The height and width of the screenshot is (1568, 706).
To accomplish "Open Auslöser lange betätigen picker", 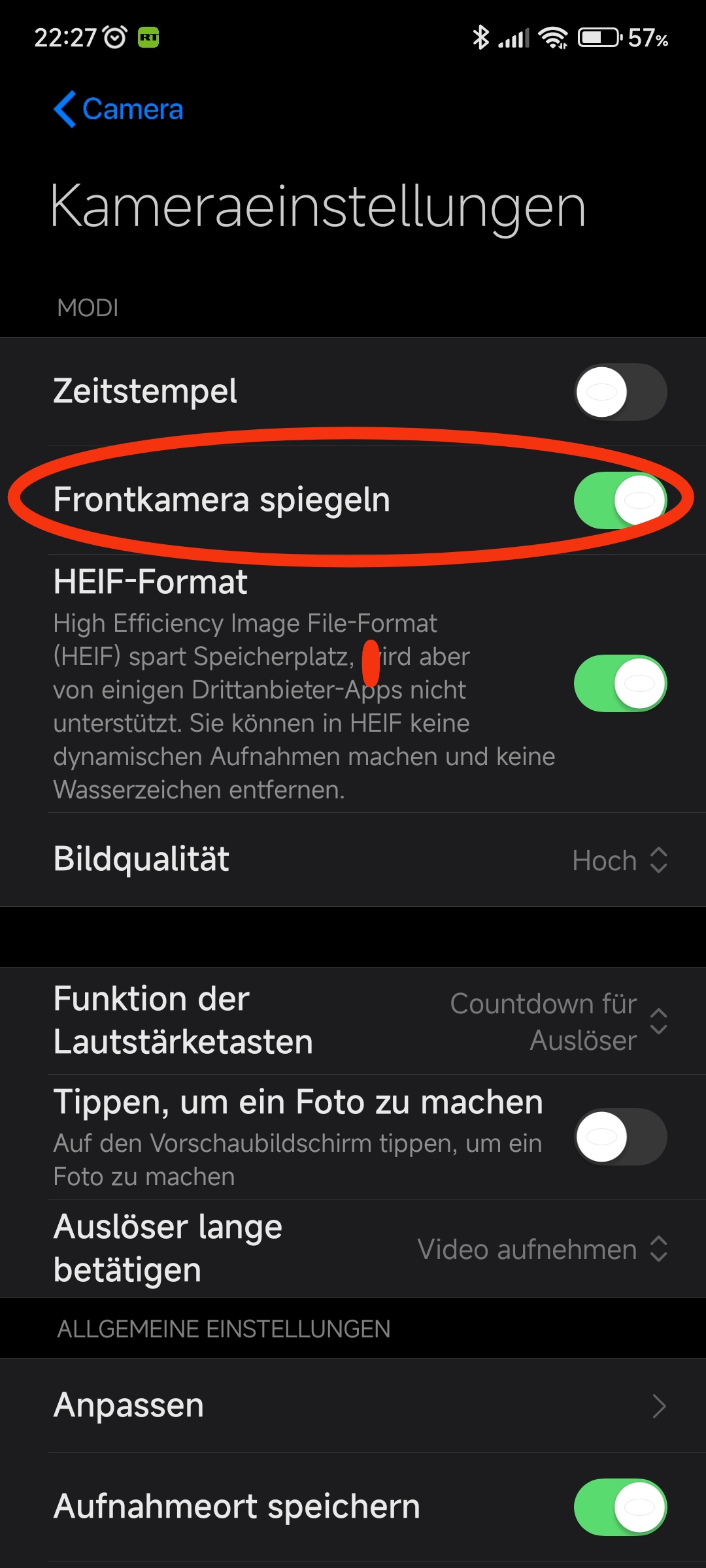I will point(353,1249).
